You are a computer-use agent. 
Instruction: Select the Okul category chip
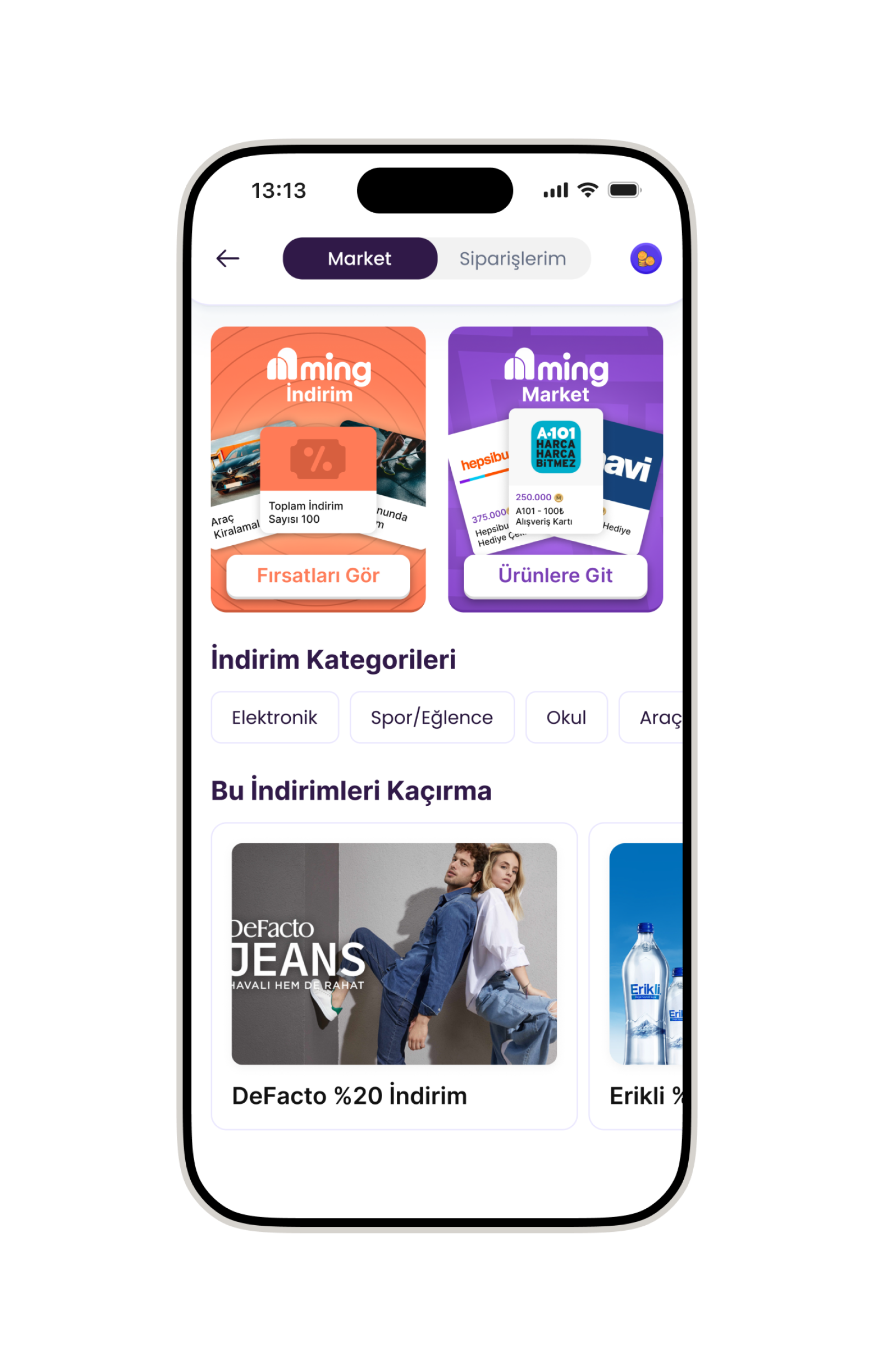(x=566, y=717)
